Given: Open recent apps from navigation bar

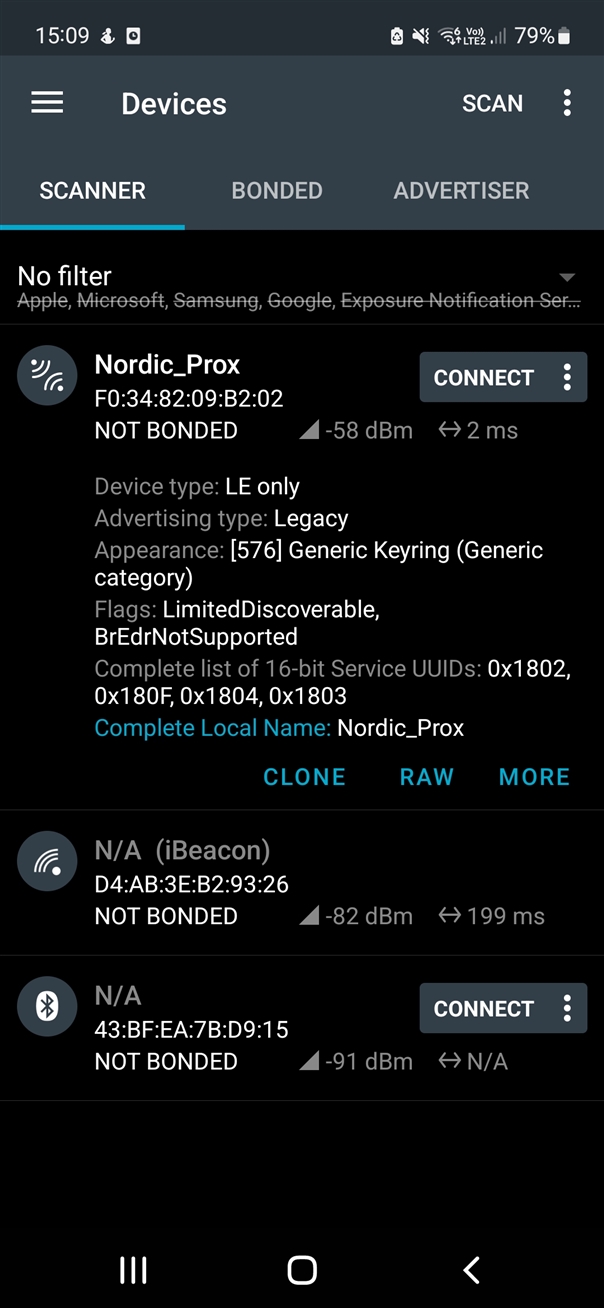Looking at the screenshot, I should click(x=133, y=1270).
